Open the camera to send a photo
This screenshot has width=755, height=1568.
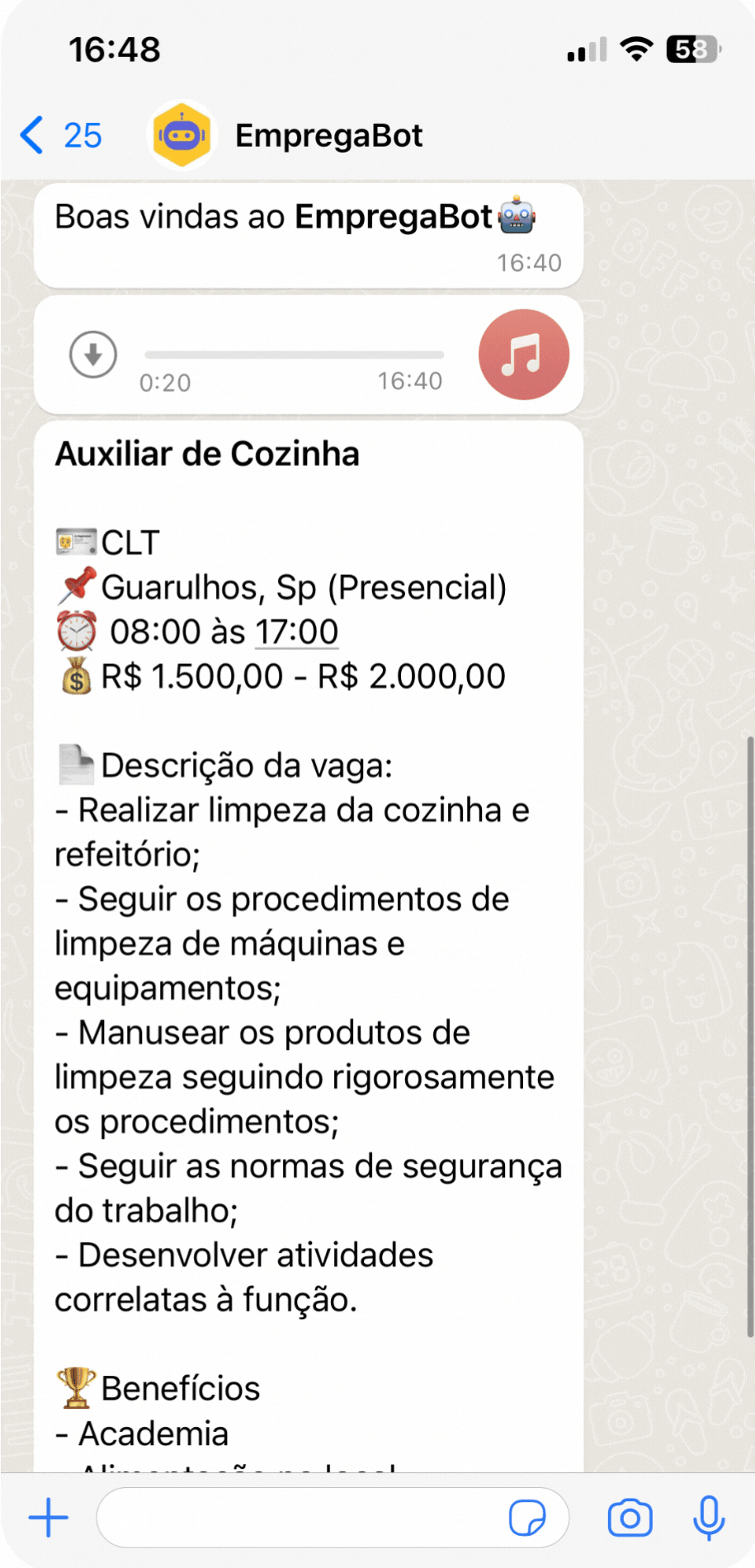630,1518
